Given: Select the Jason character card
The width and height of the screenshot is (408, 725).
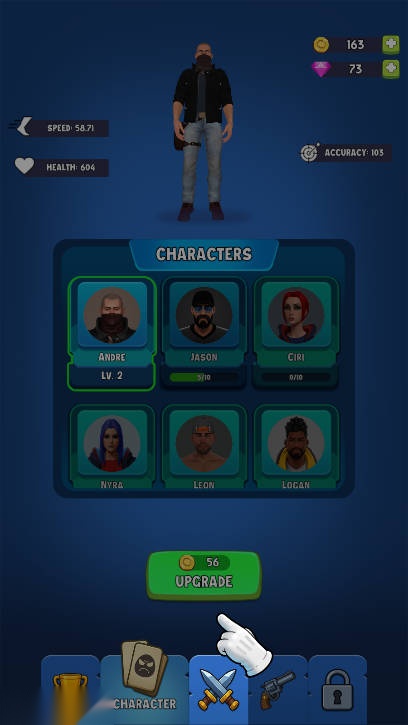Looking at the screenshot, I should [x=204, y=333].
